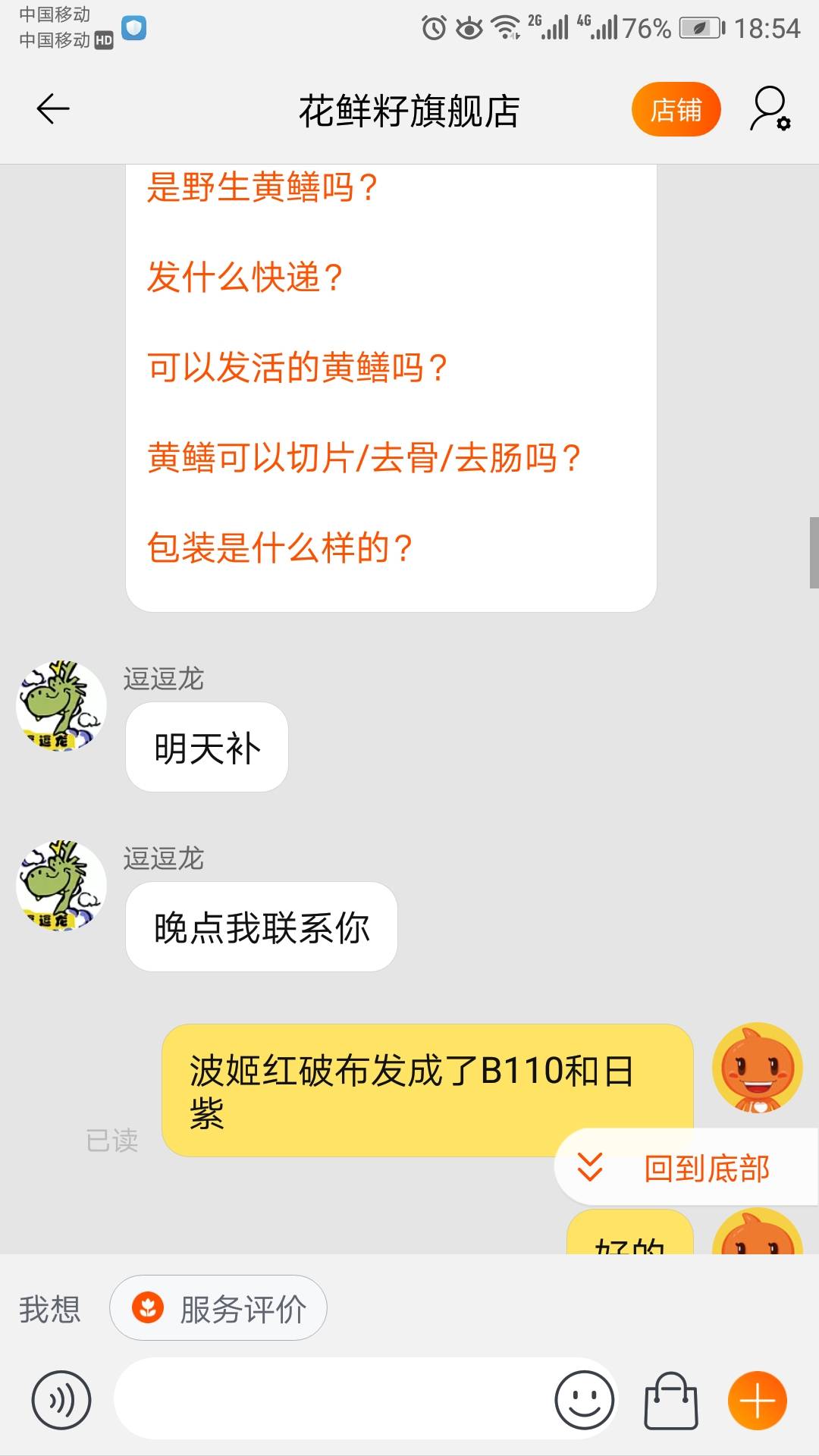Go back from the chat
The width and height of the screenshot is (819, 1456).
coord(53,109)
